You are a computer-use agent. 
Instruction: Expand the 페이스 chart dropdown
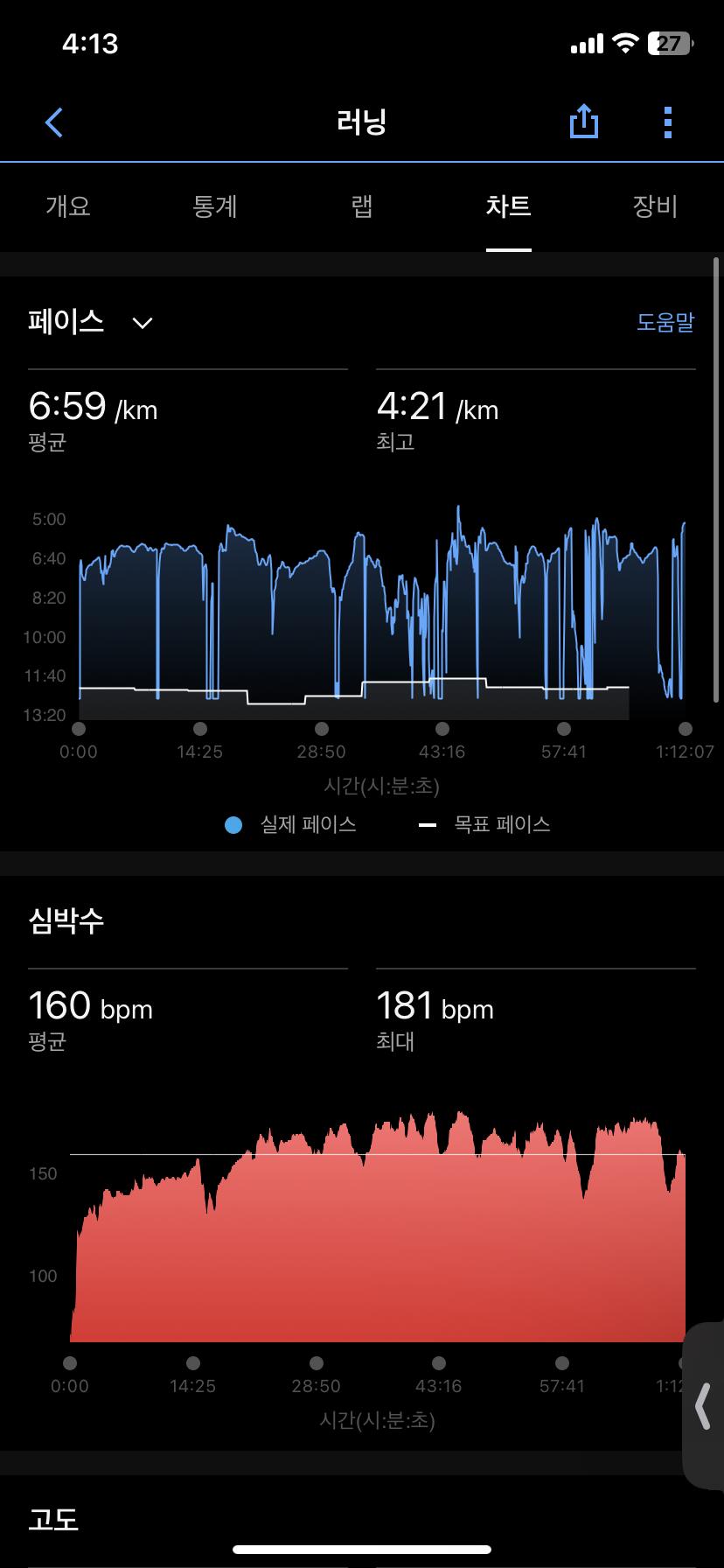[91, 322]
